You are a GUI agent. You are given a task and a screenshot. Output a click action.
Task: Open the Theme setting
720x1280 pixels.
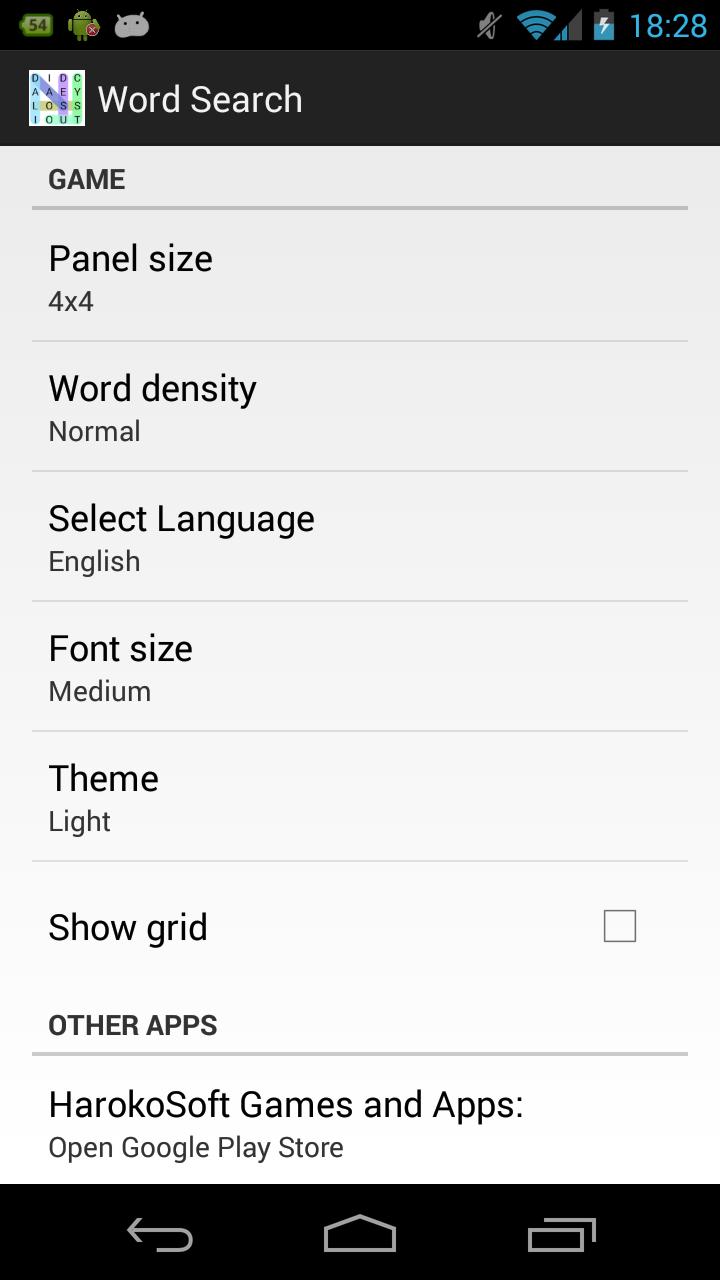pyautogui.click(x=360, y=796)
